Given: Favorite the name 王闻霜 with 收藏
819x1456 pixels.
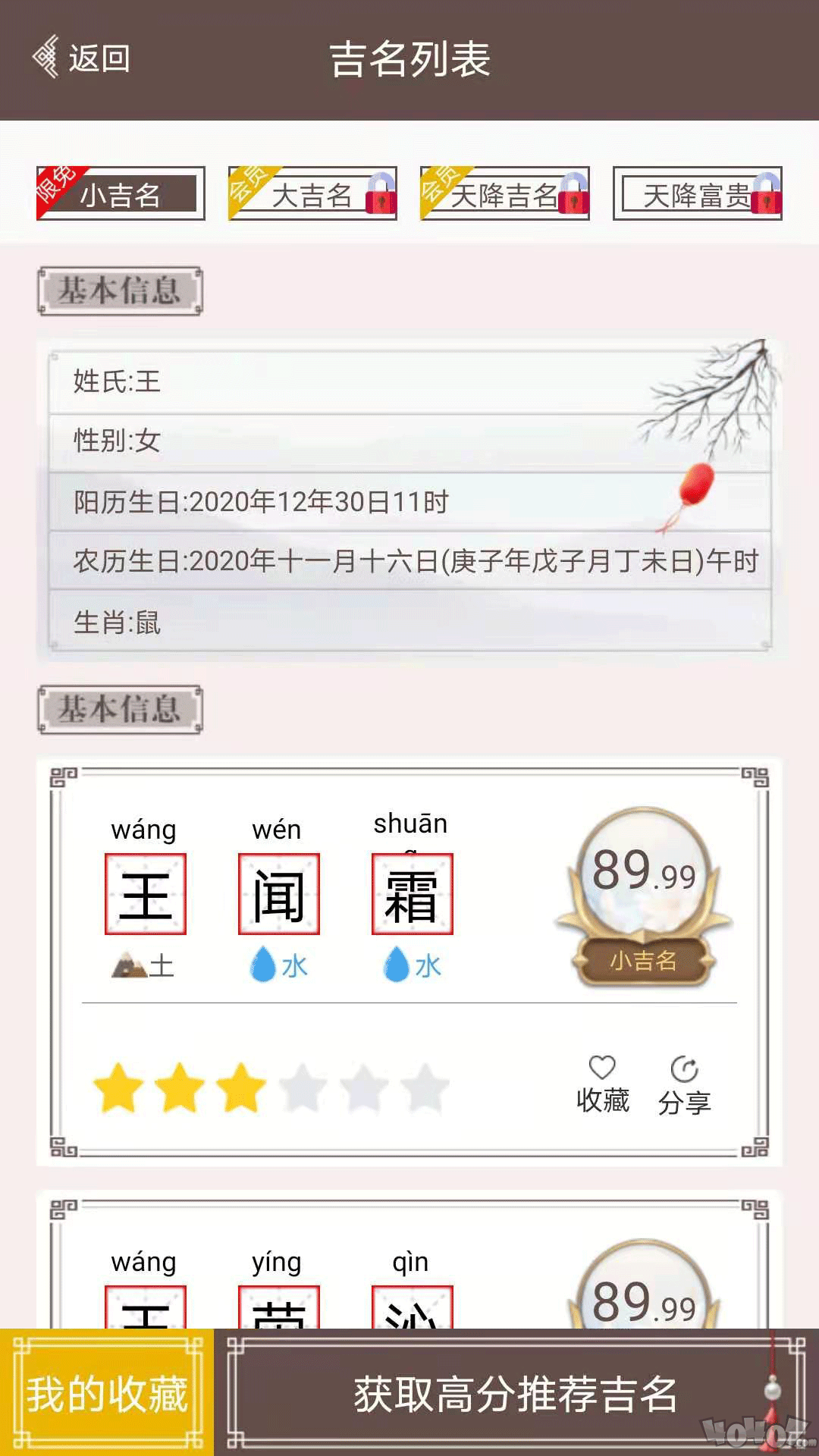Looking at the screenshot, I should (603, 1085).
